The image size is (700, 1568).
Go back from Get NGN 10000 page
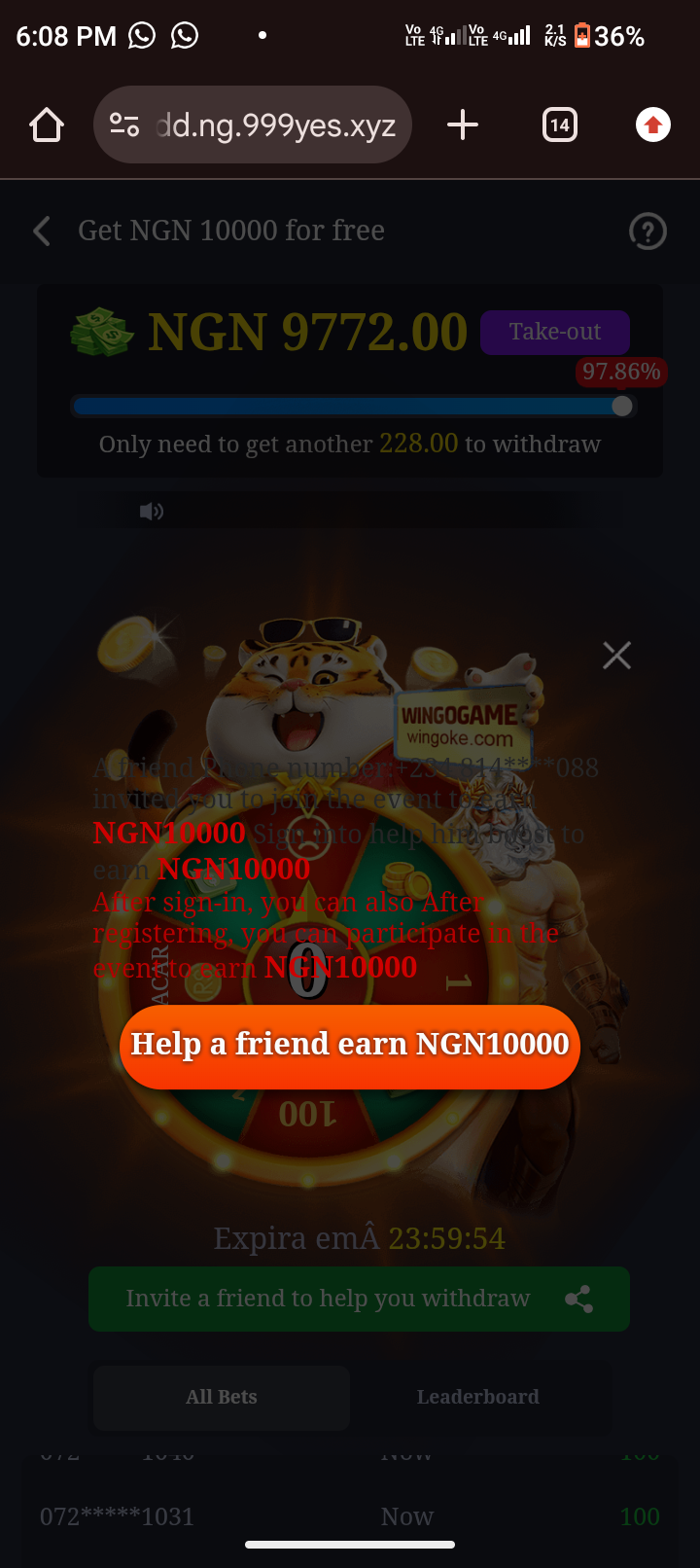42,232
